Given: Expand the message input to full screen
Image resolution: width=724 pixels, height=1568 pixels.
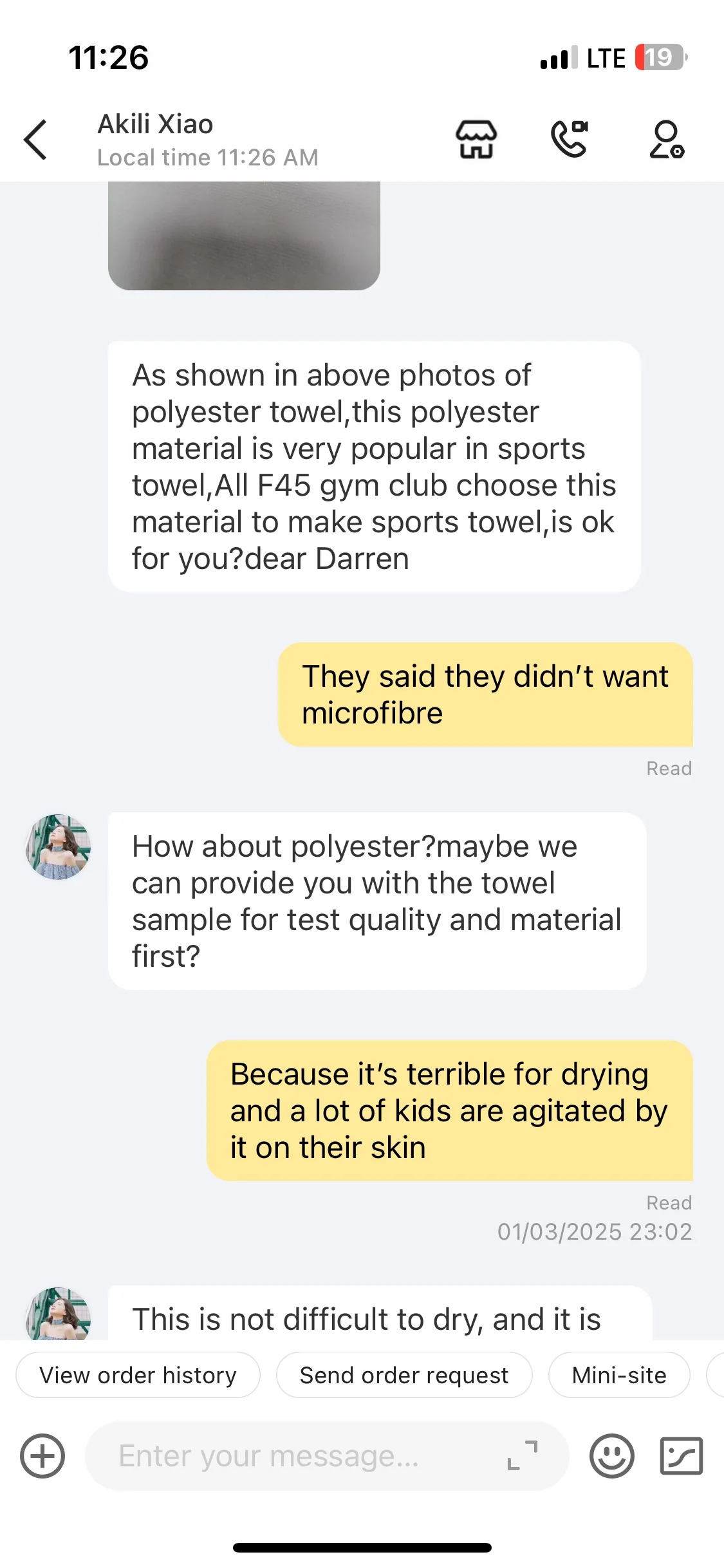Looking at the screenshot, I should [x=523, y=1455].
